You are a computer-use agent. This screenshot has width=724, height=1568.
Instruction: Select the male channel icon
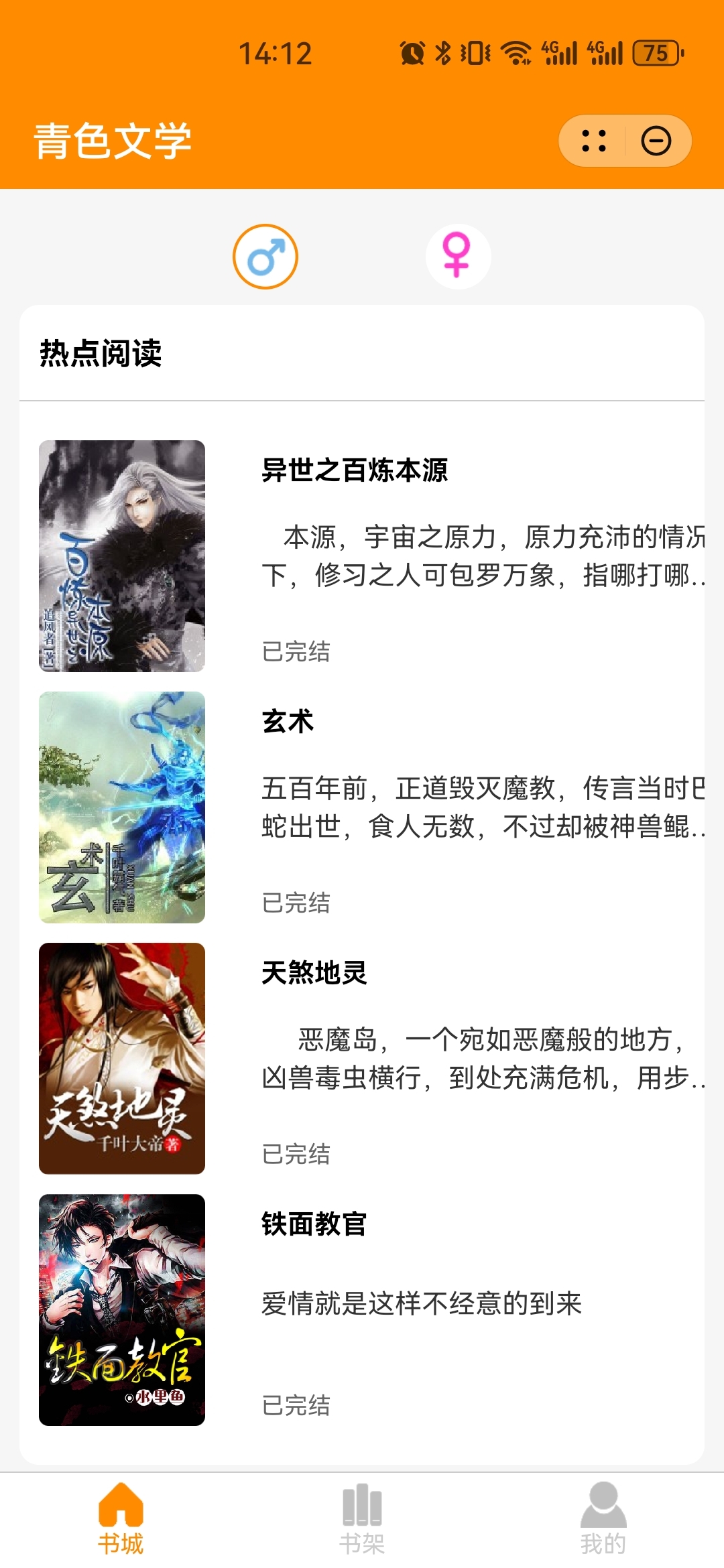265,257
